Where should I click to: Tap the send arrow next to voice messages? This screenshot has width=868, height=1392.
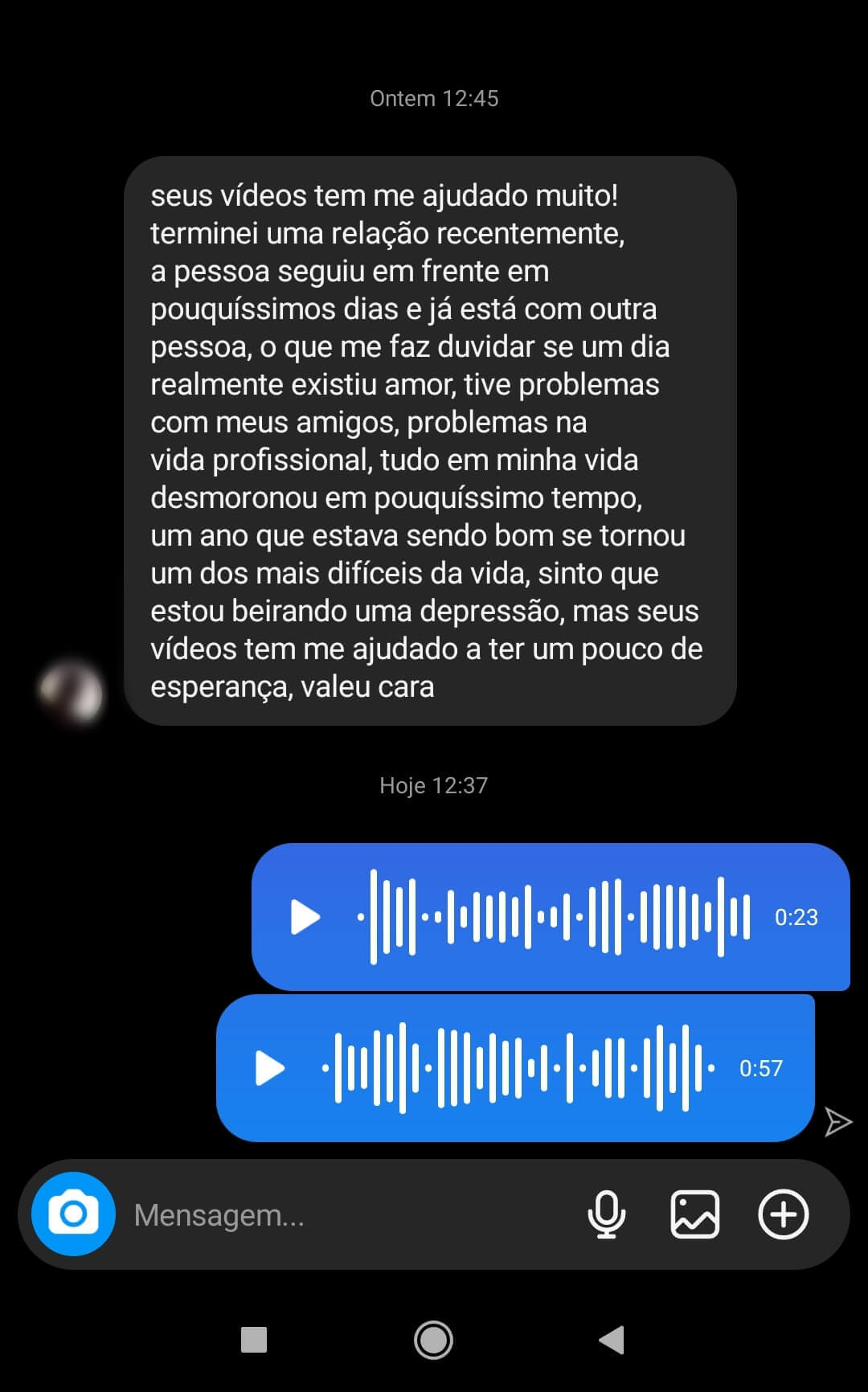[839, 1120]
